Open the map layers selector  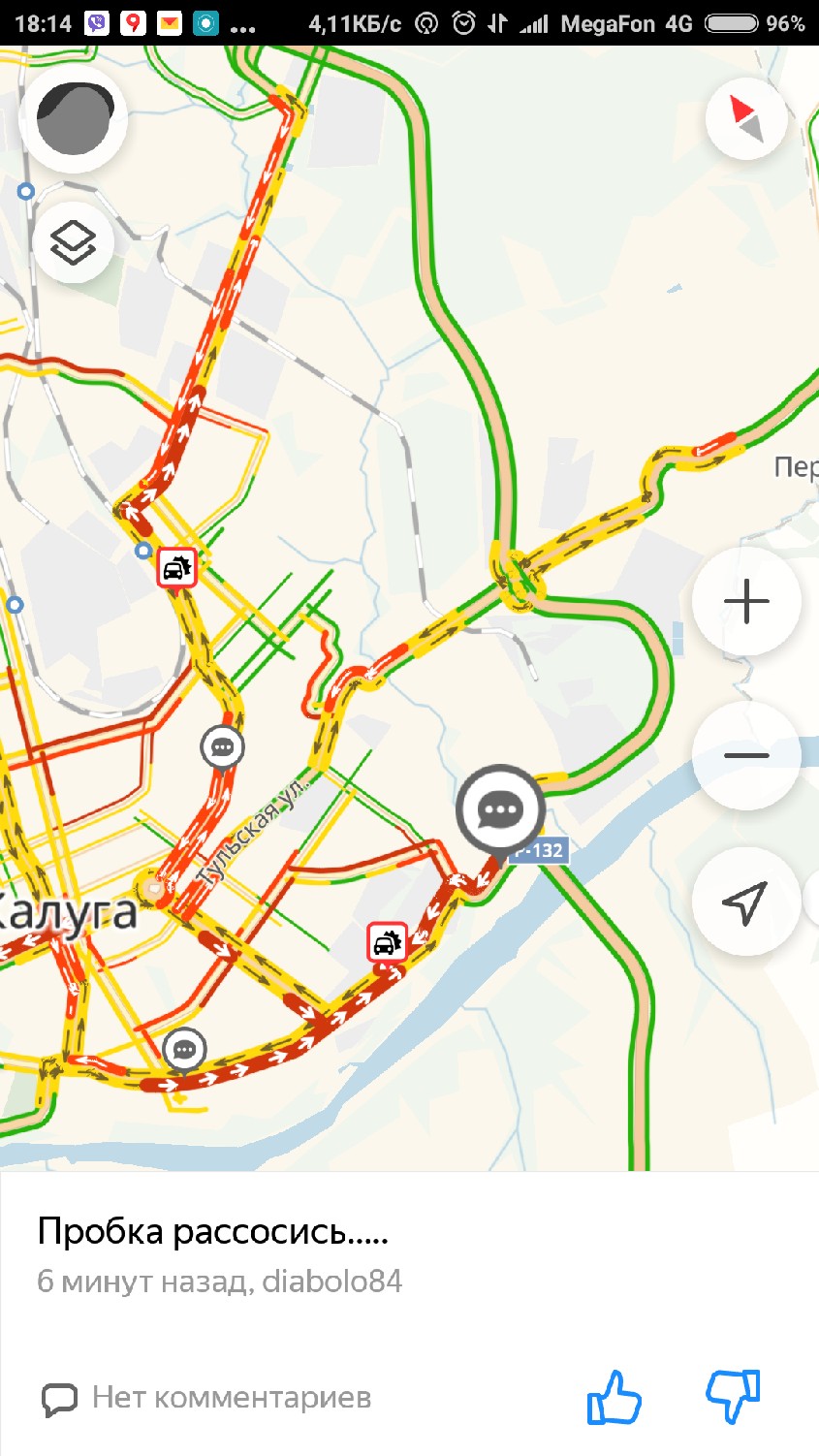tap(73, 242)
